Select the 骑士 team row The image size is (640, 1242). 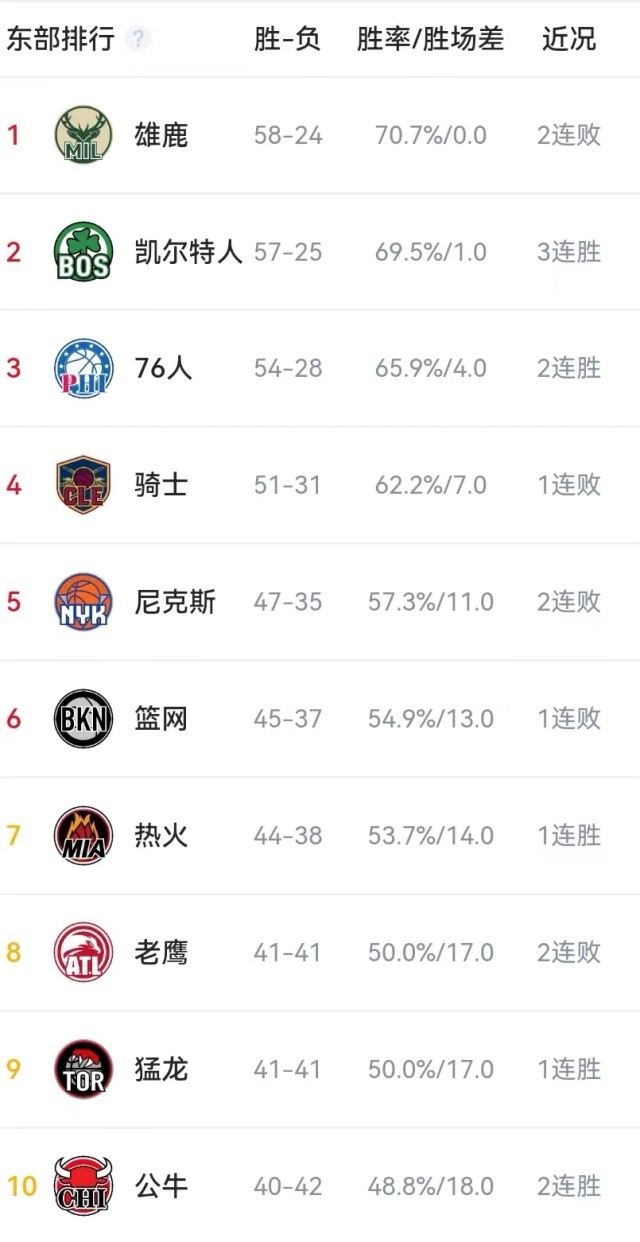[x=161, y=486]
